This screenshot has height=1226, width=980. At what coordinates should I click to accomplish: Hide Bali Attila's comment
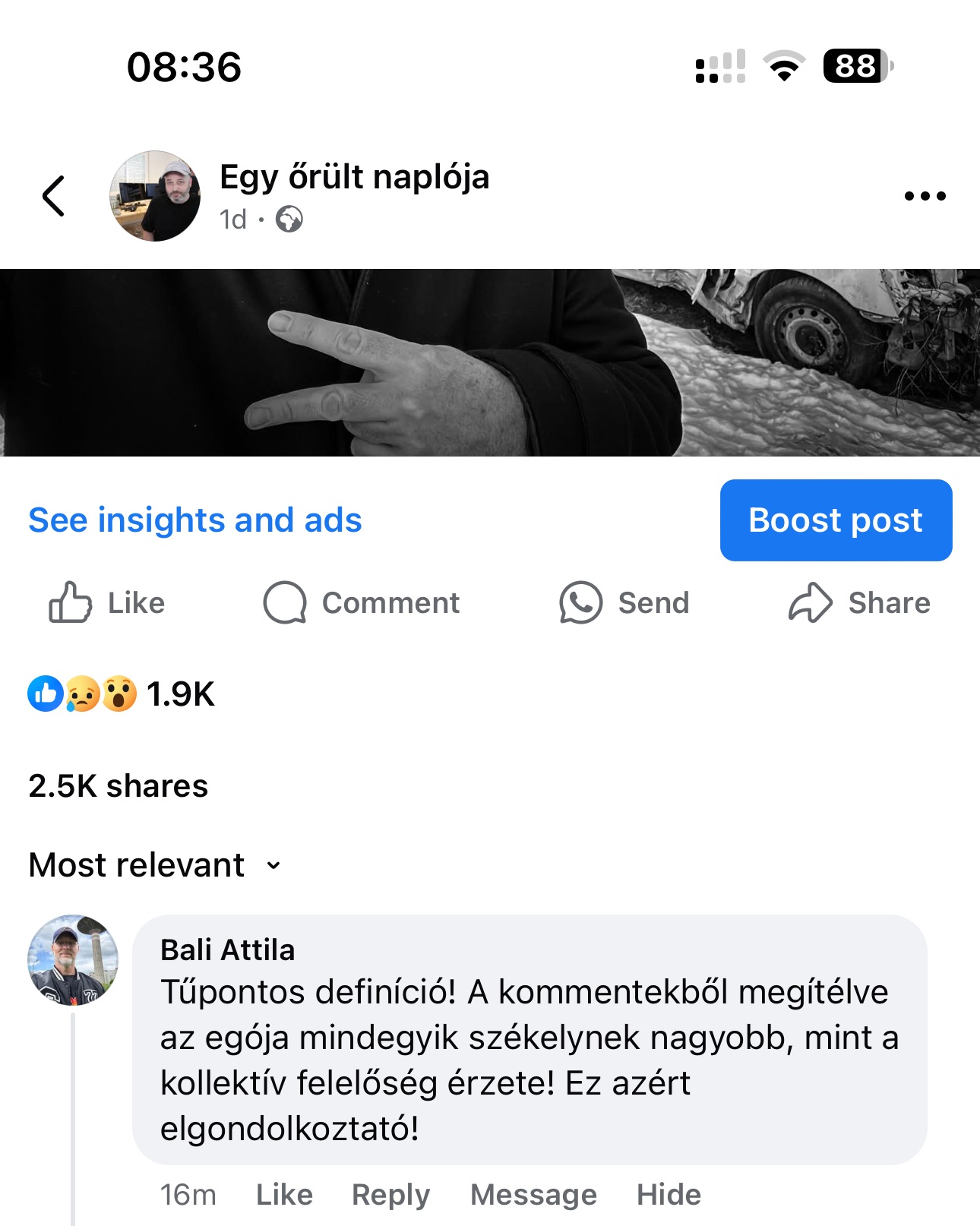coord(668,1194)
